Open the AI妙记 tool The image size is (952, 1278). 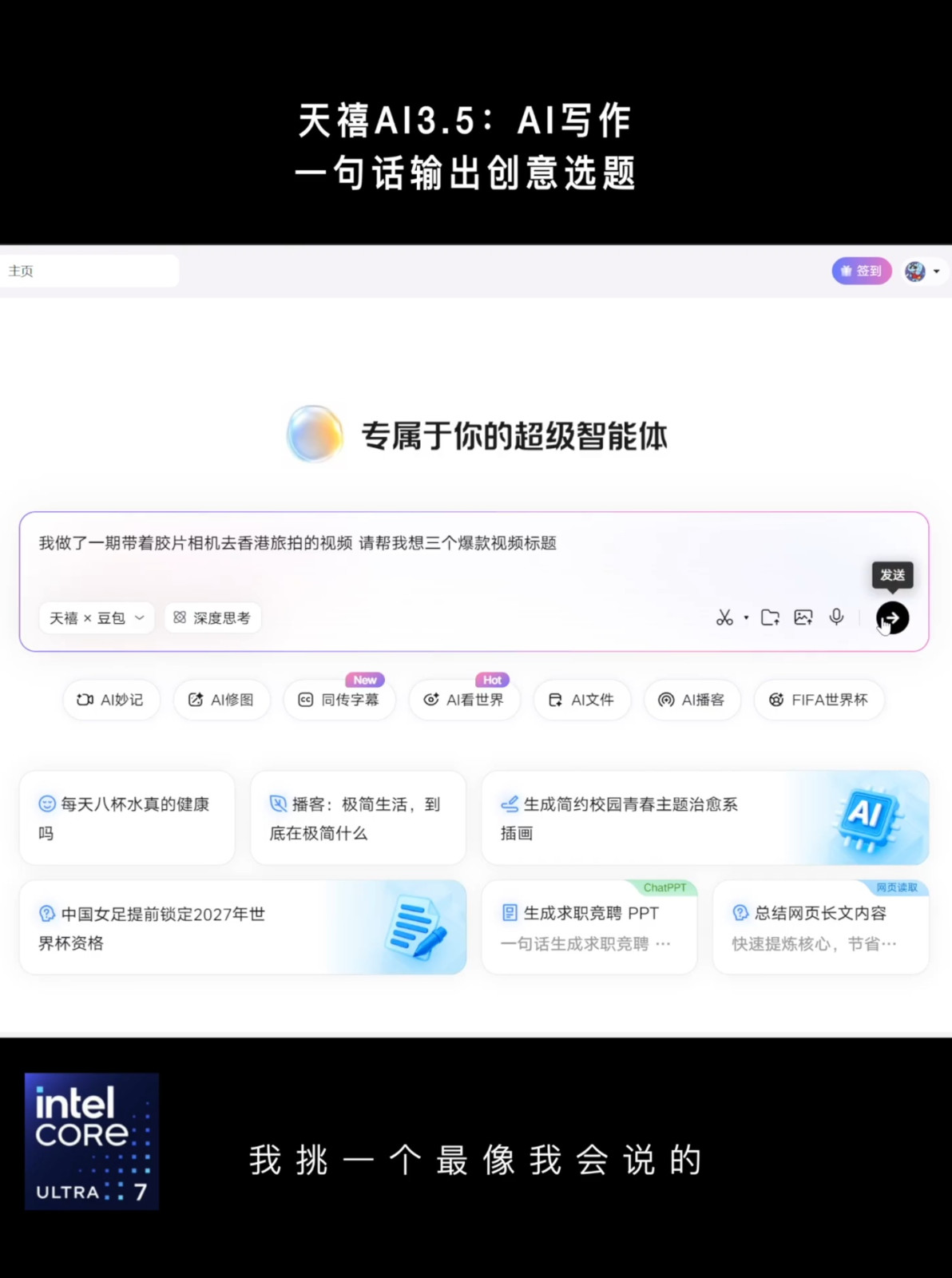110,700
